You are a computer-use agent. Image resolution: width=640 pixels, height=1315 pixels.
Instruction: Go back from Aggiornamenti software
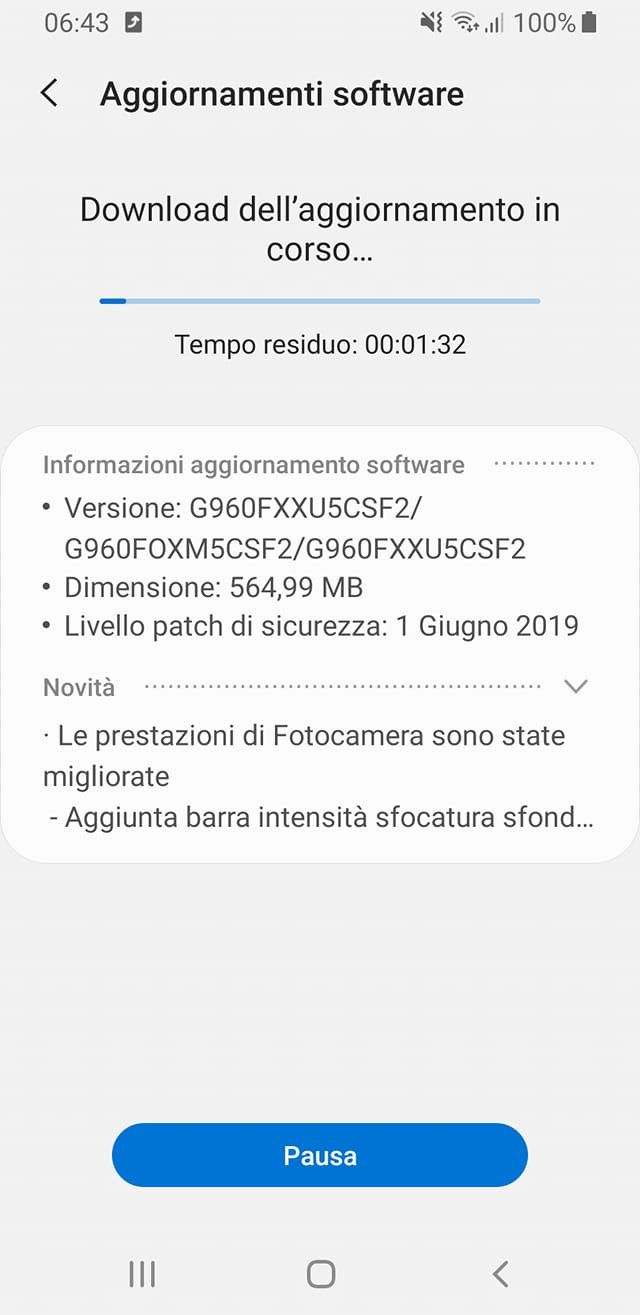click(x=49, y=94)
